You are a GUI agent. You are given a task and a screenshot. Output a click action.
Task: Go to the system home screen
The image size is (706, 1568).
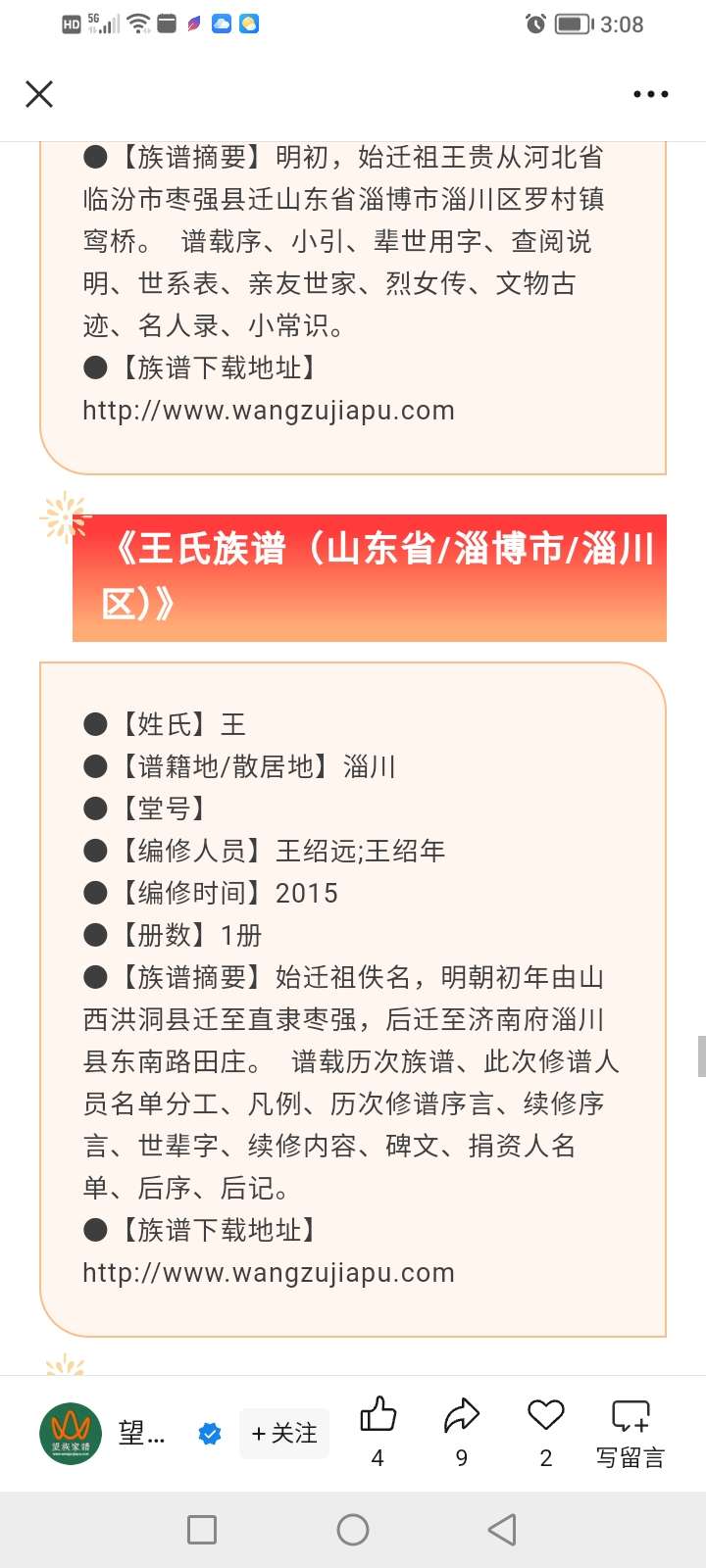click(x=353, y=1530)
